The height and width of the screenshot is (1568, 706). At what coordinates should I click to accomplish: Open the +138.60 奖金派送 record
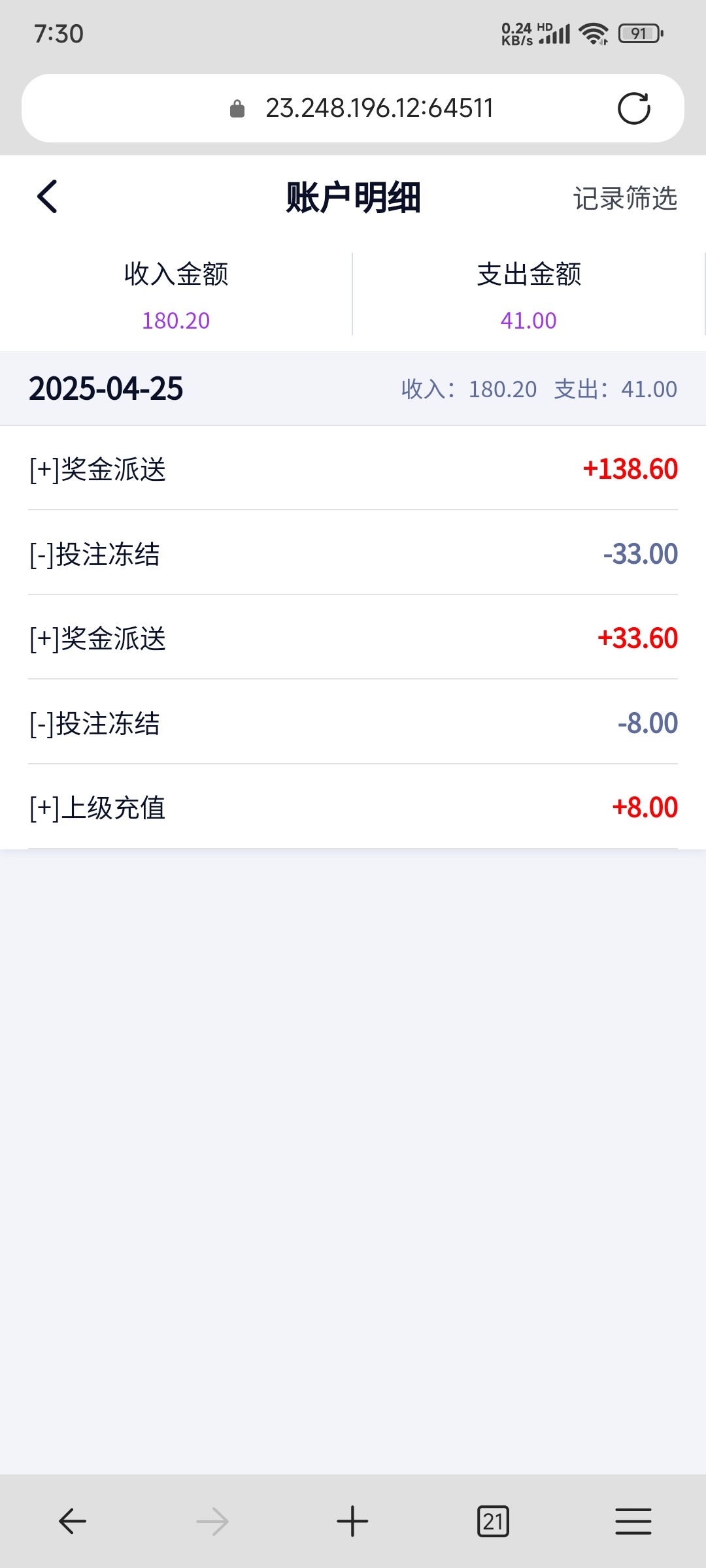point(353,469)
